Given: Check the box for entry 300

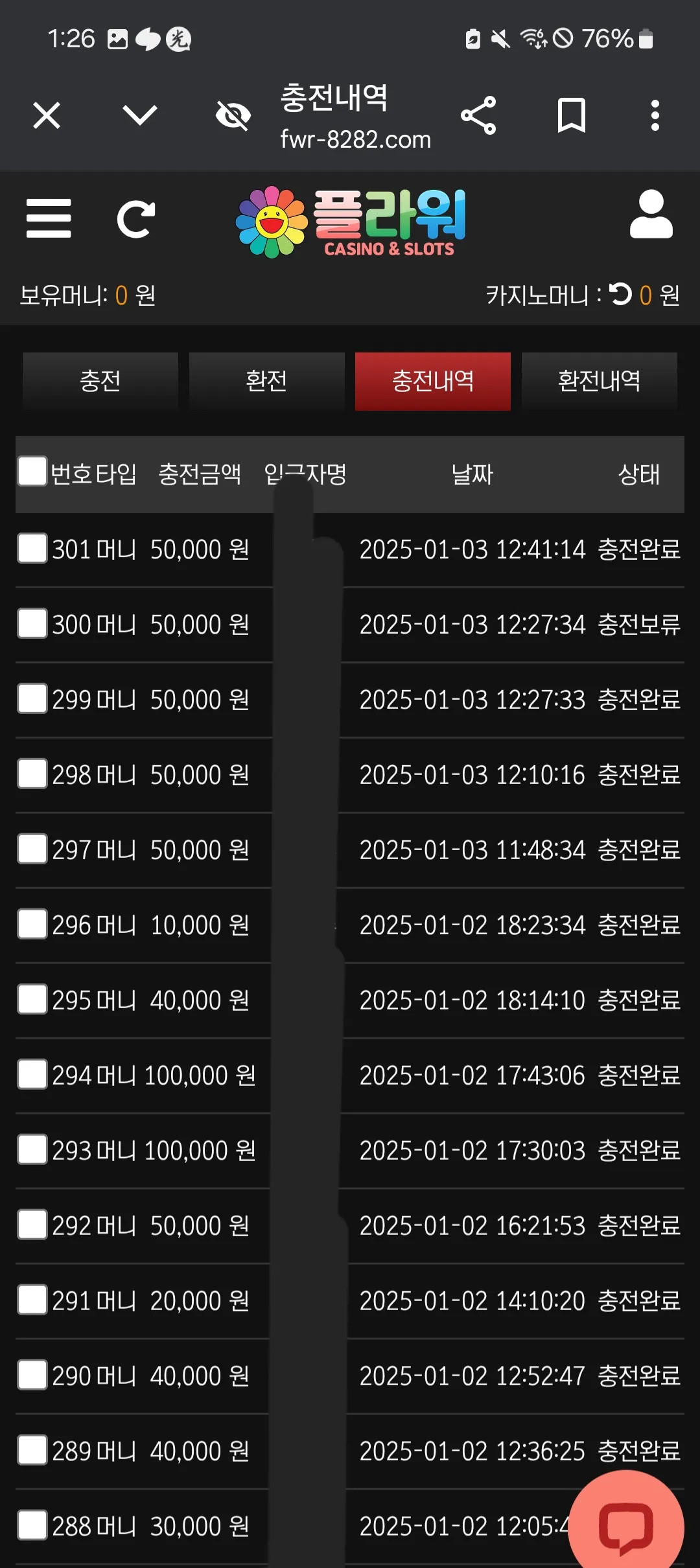Looking at the screenshot, I should click(32, 623).
